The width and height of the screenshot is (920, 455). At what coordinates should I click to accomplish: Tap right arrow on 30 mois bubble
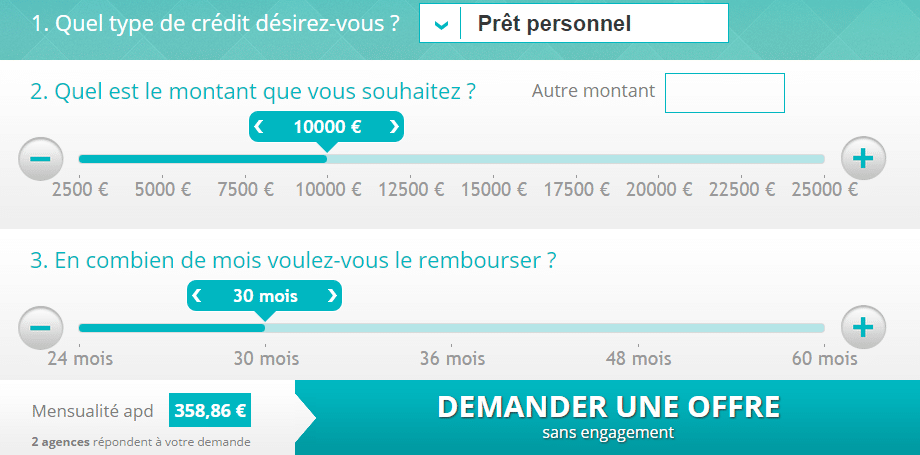tap(331, 296)
